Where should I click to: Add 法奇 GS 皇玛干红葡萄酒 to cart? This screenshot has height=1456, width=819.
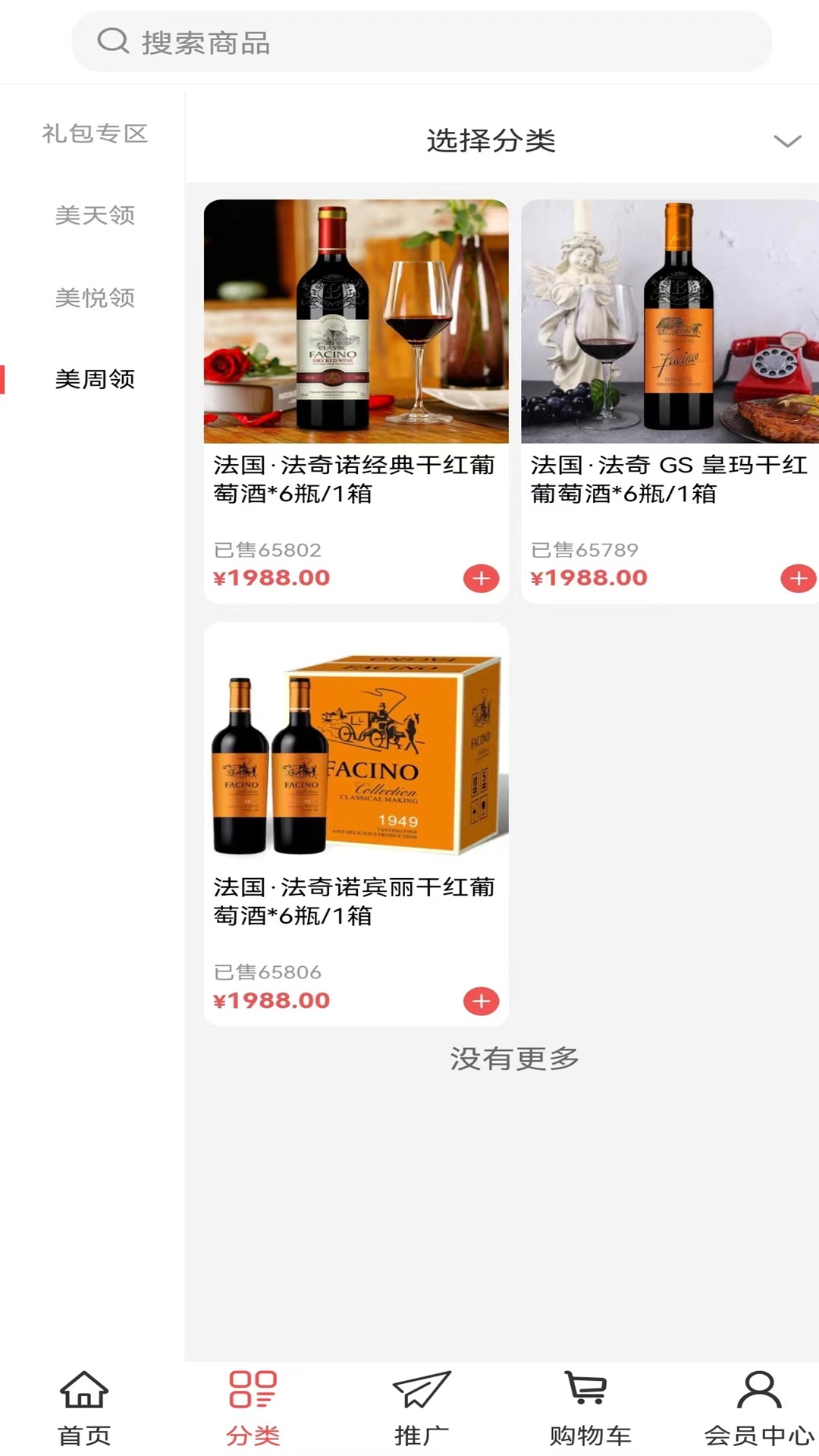coord(798,579)
